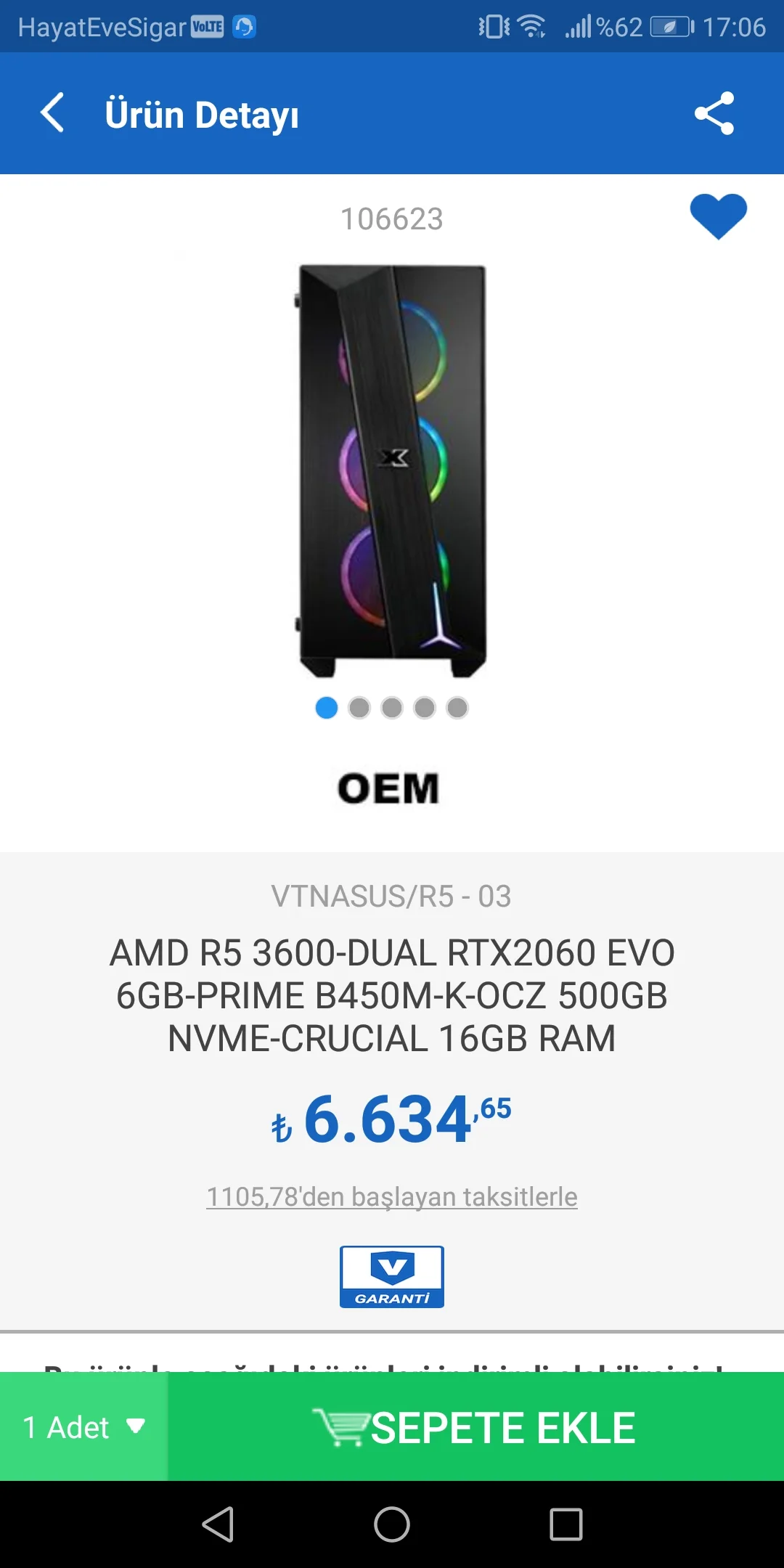Tap SEPETE EKLE to add to cart

[476, 1427]
